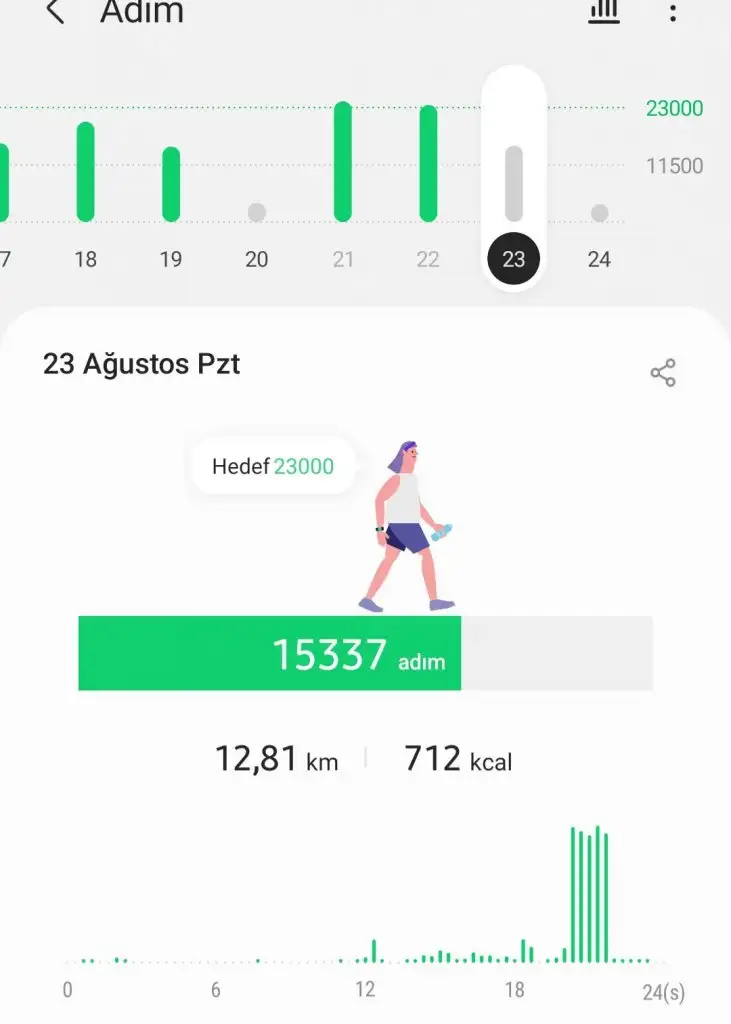Viewport: 731px width, 1024px height.
Task: Tap the Hedef 23000 goal bubble
Action: click(x=273, y=466)
